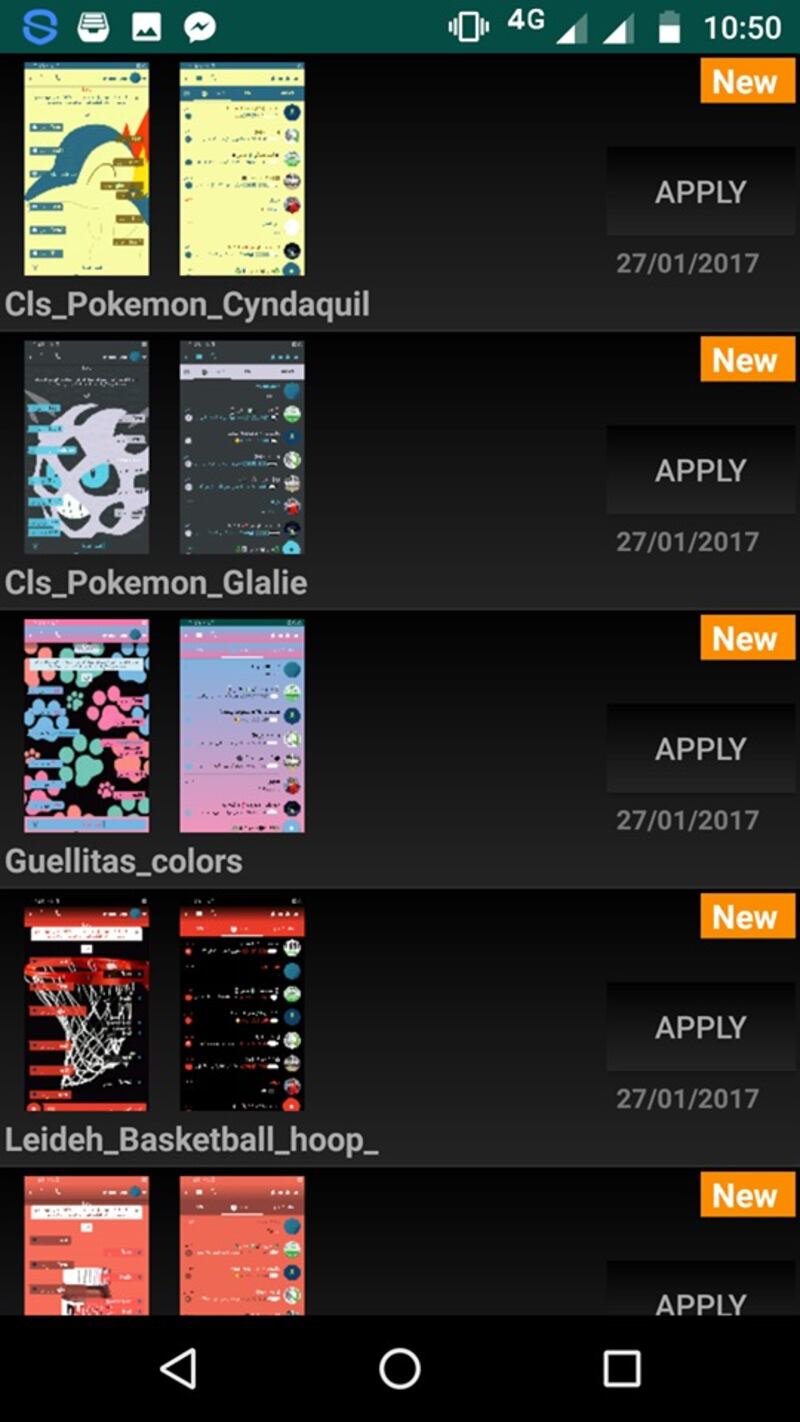
Task: Open Cls_Pokemon_Glalie chat screen preview
Action: [87, 447]
